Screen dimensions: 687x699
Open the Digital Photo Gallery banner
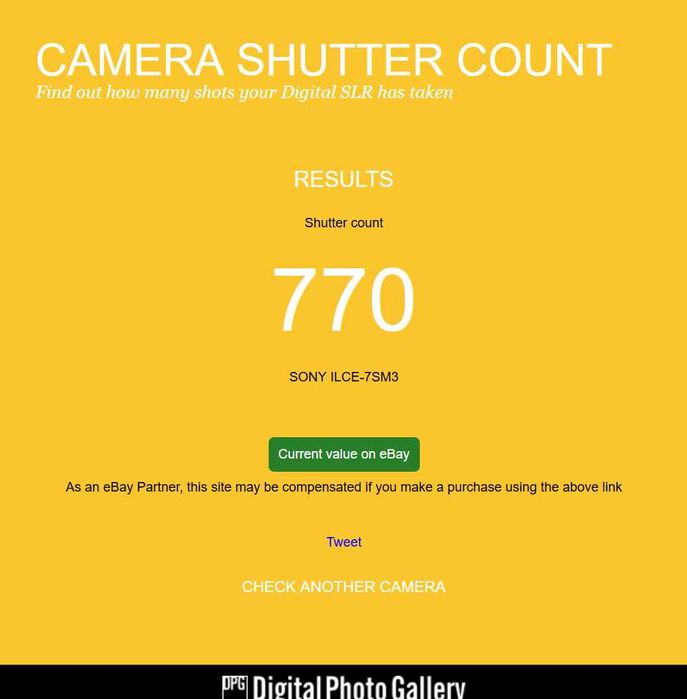click(x=343, y=685)
